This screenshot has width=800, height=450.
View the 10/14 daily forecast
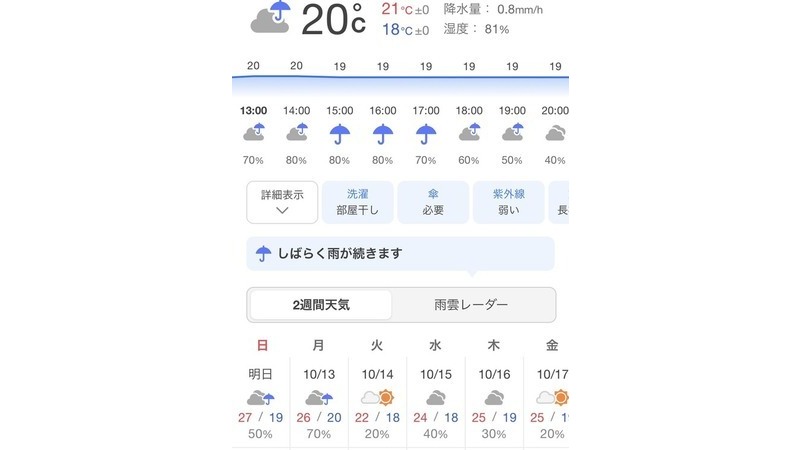tap(377, 397)
